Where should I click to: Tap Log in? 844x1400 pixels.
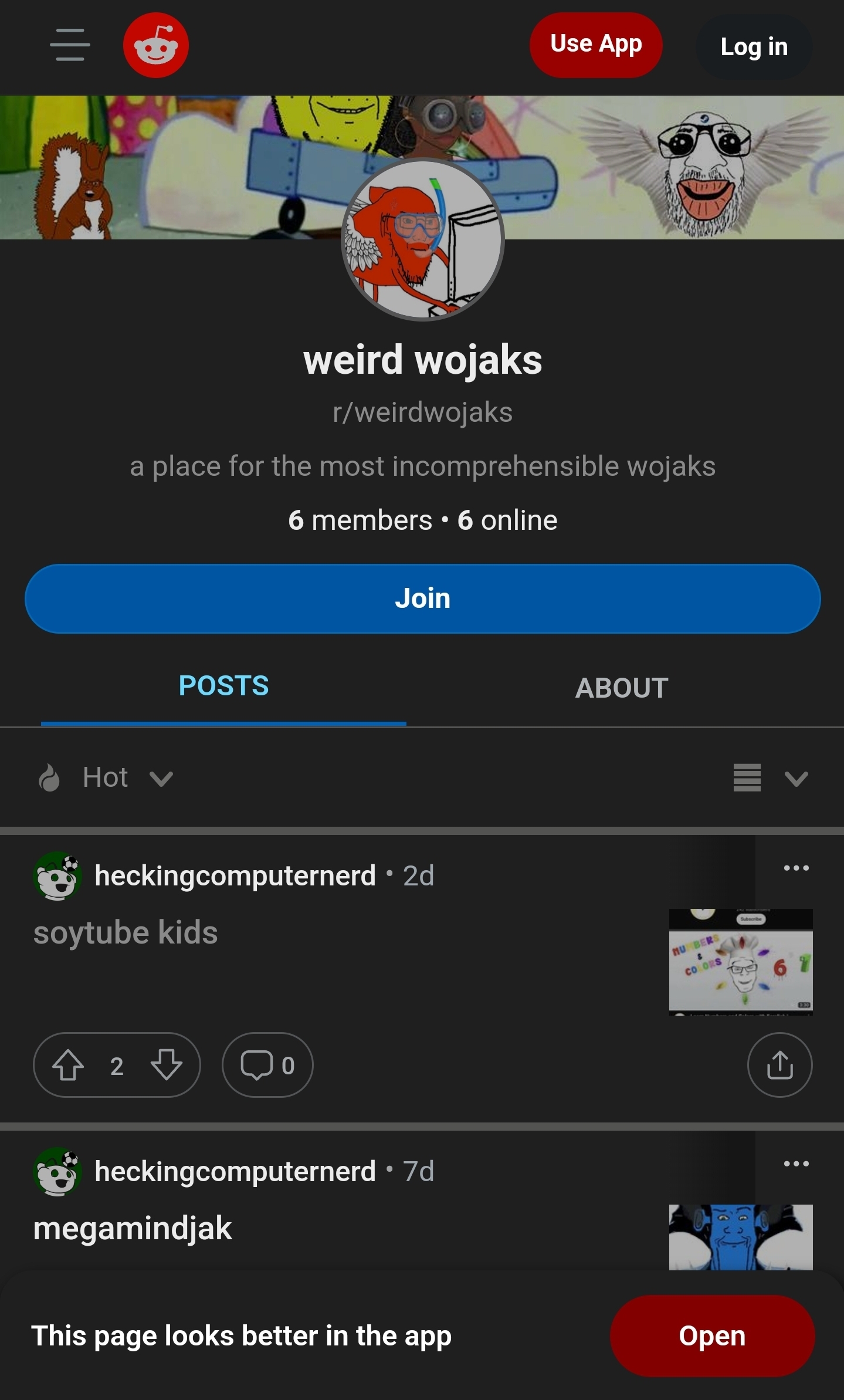point(754,47)
